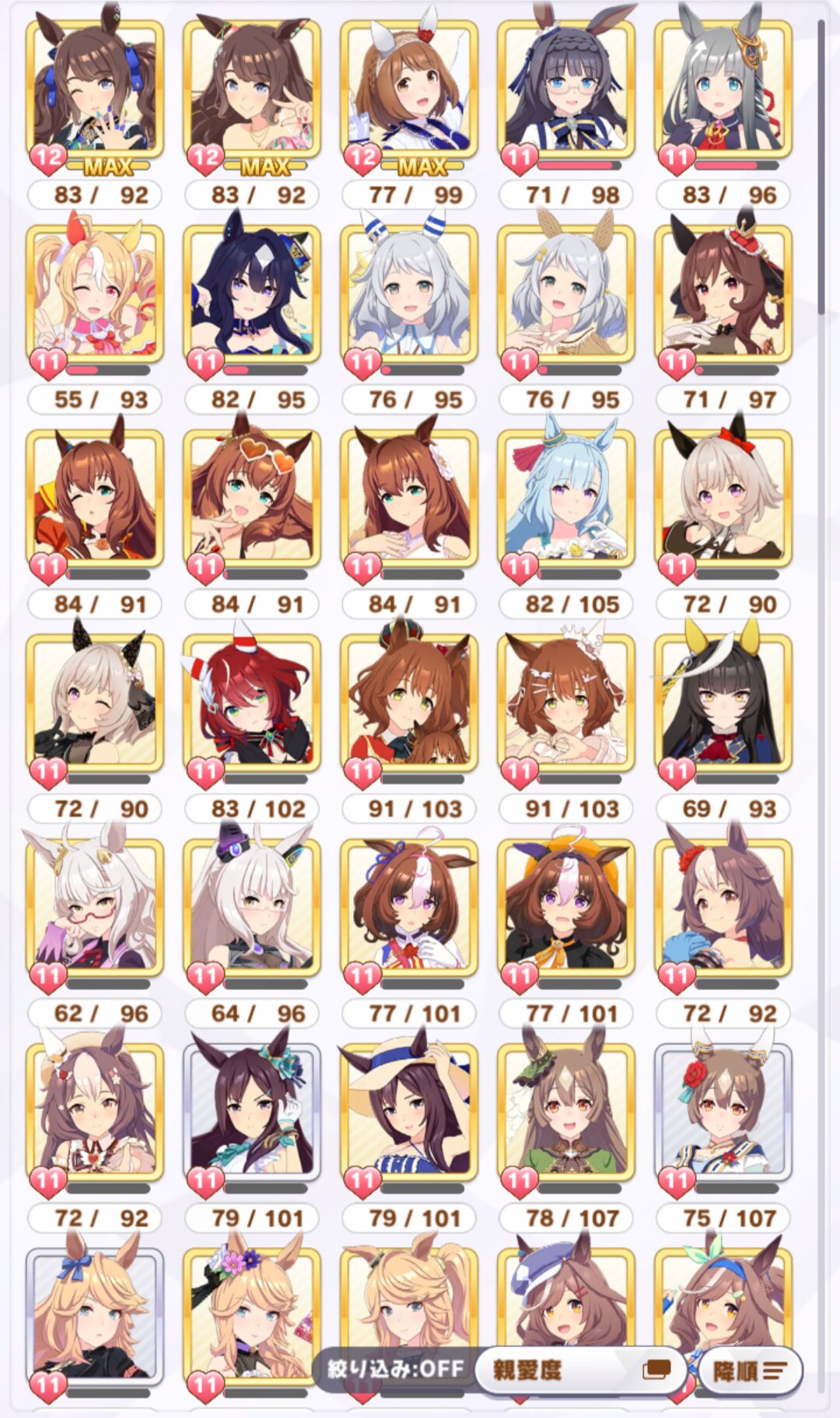Toggle the 降順 sort order button
The height and width of the screenshot is (1418, 840).
(x=750, y=1371)
